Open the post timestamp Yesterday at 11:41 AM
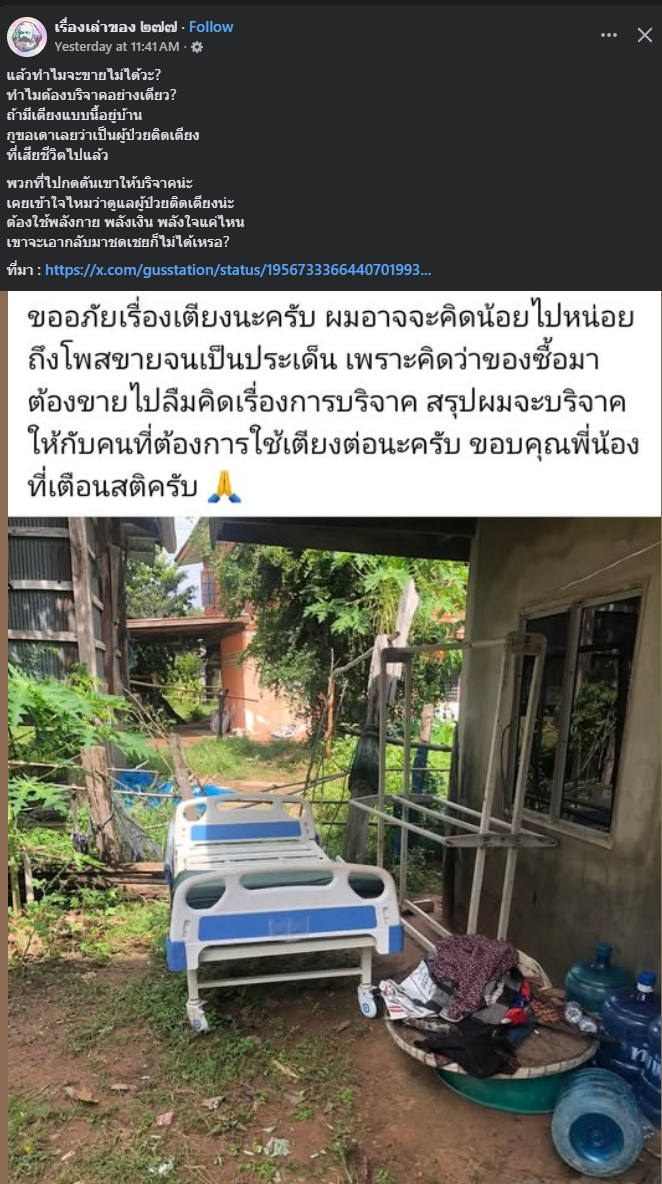The image size is (662, 1184). point(117,47)
